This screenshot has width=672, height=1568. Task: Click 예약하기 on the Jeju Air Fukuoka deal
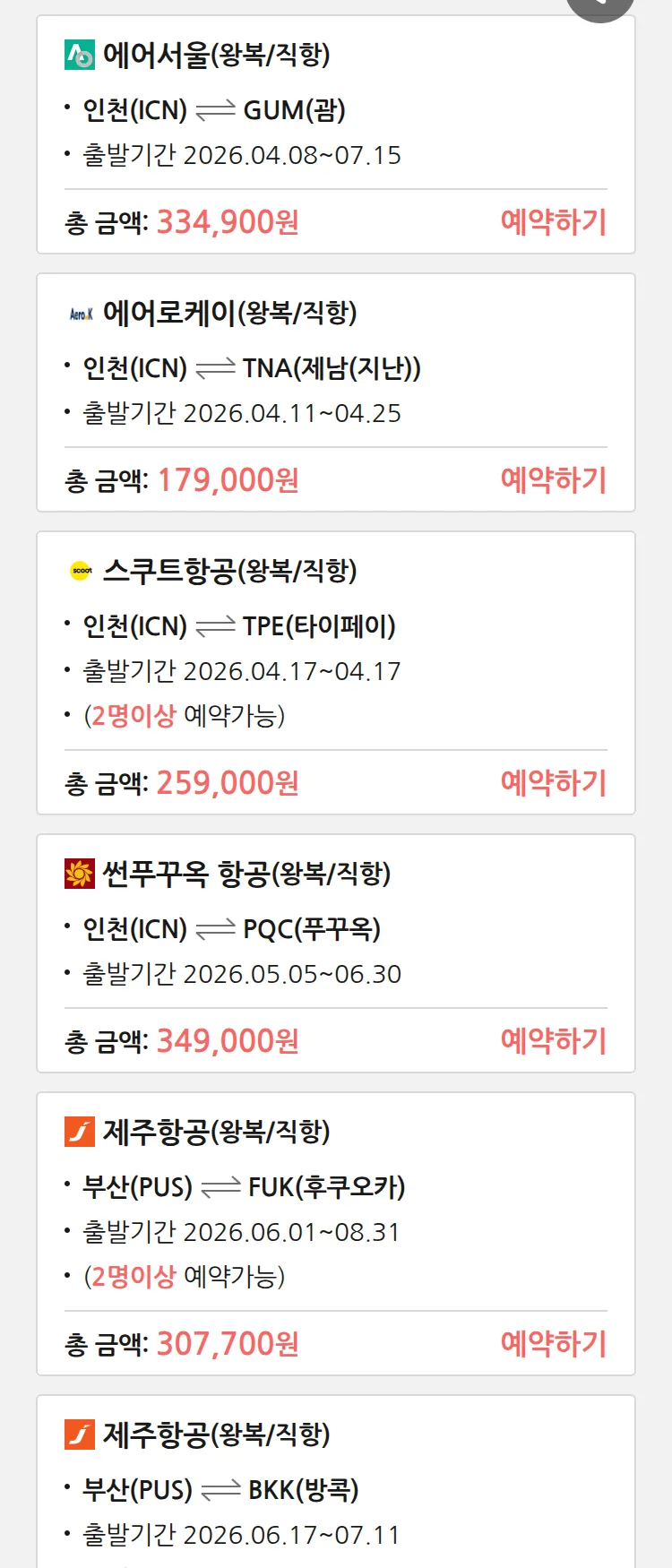pyautogui.click(x=554, y=1343)
